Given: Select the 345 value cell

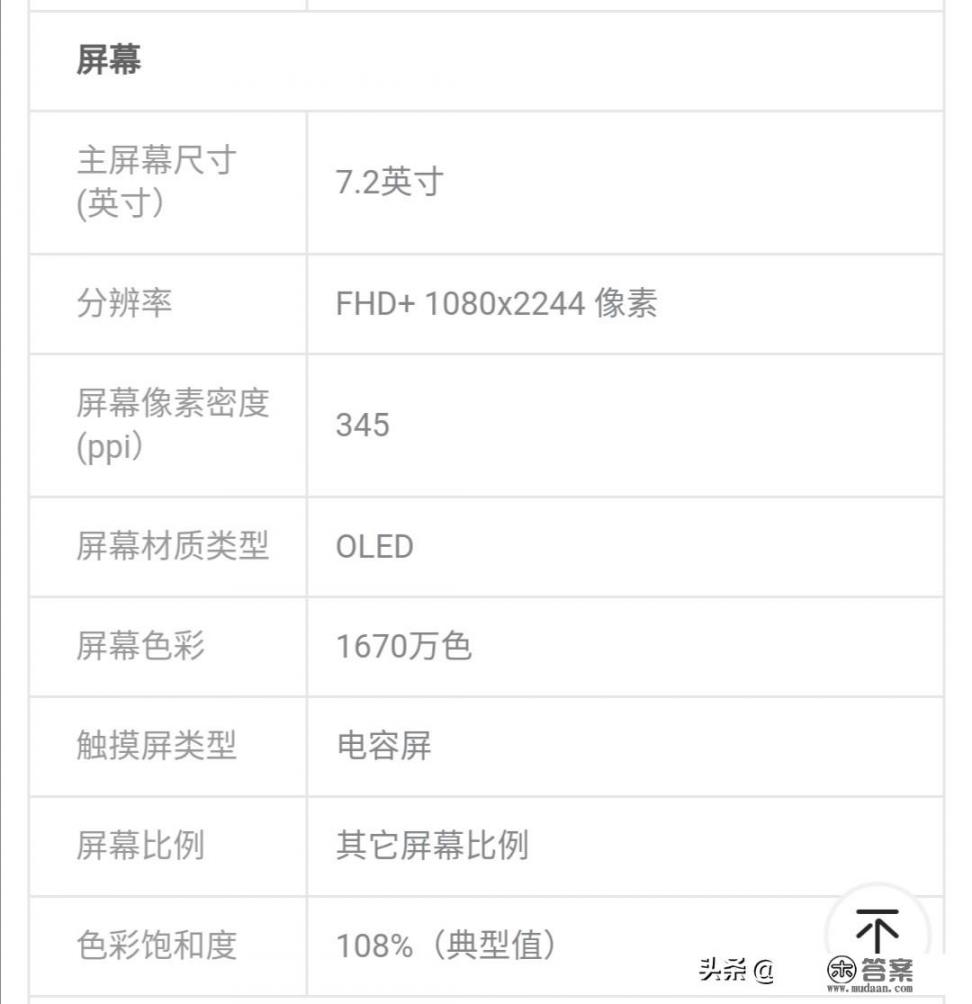Looking at the screenshot, I should coord(363,425).
